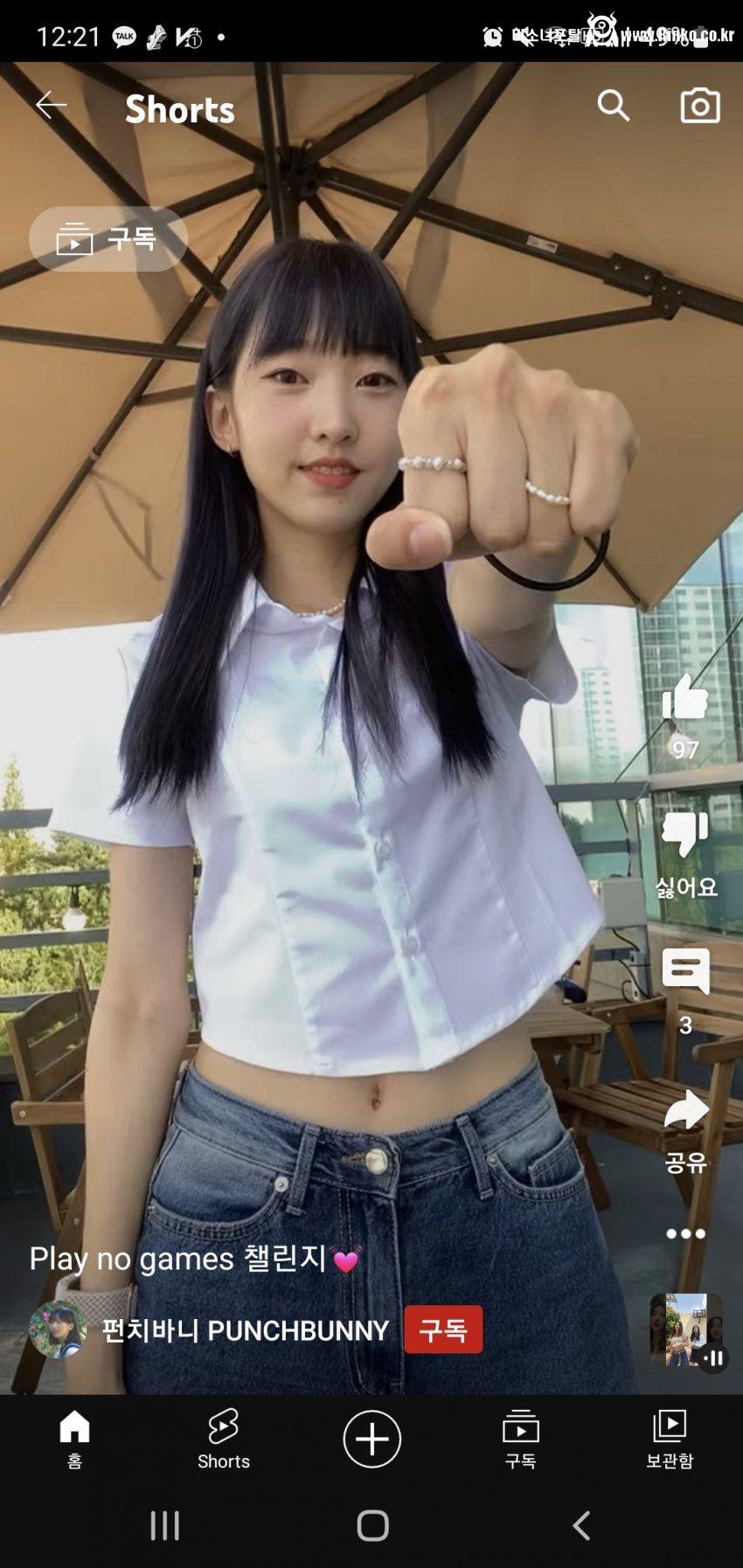
Task: Tap the plus create button
Action: [372, 1438]
